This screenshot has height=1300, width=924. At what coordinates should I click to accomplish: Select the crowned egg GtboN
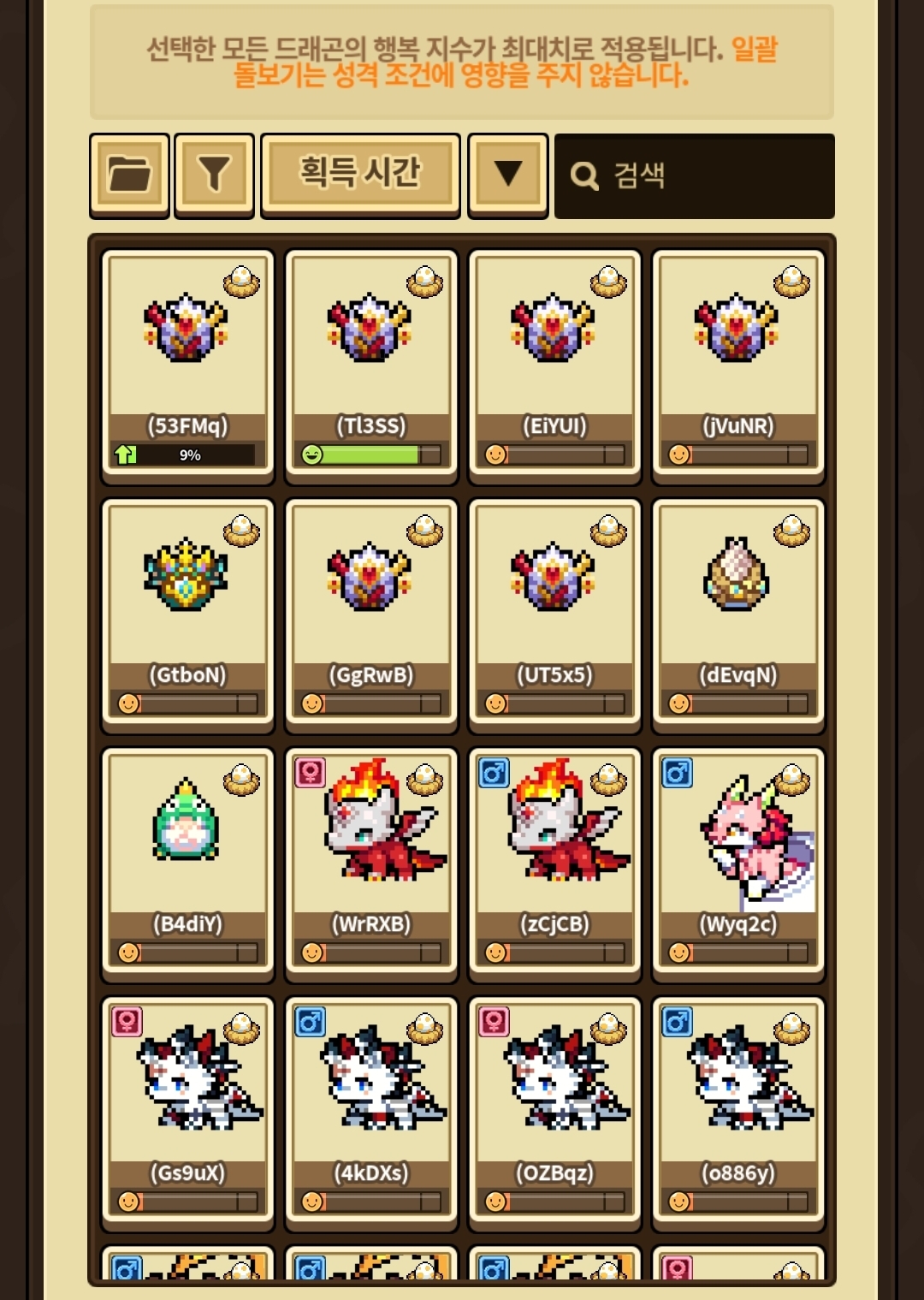pyautogui.click(x=187, y=612)
